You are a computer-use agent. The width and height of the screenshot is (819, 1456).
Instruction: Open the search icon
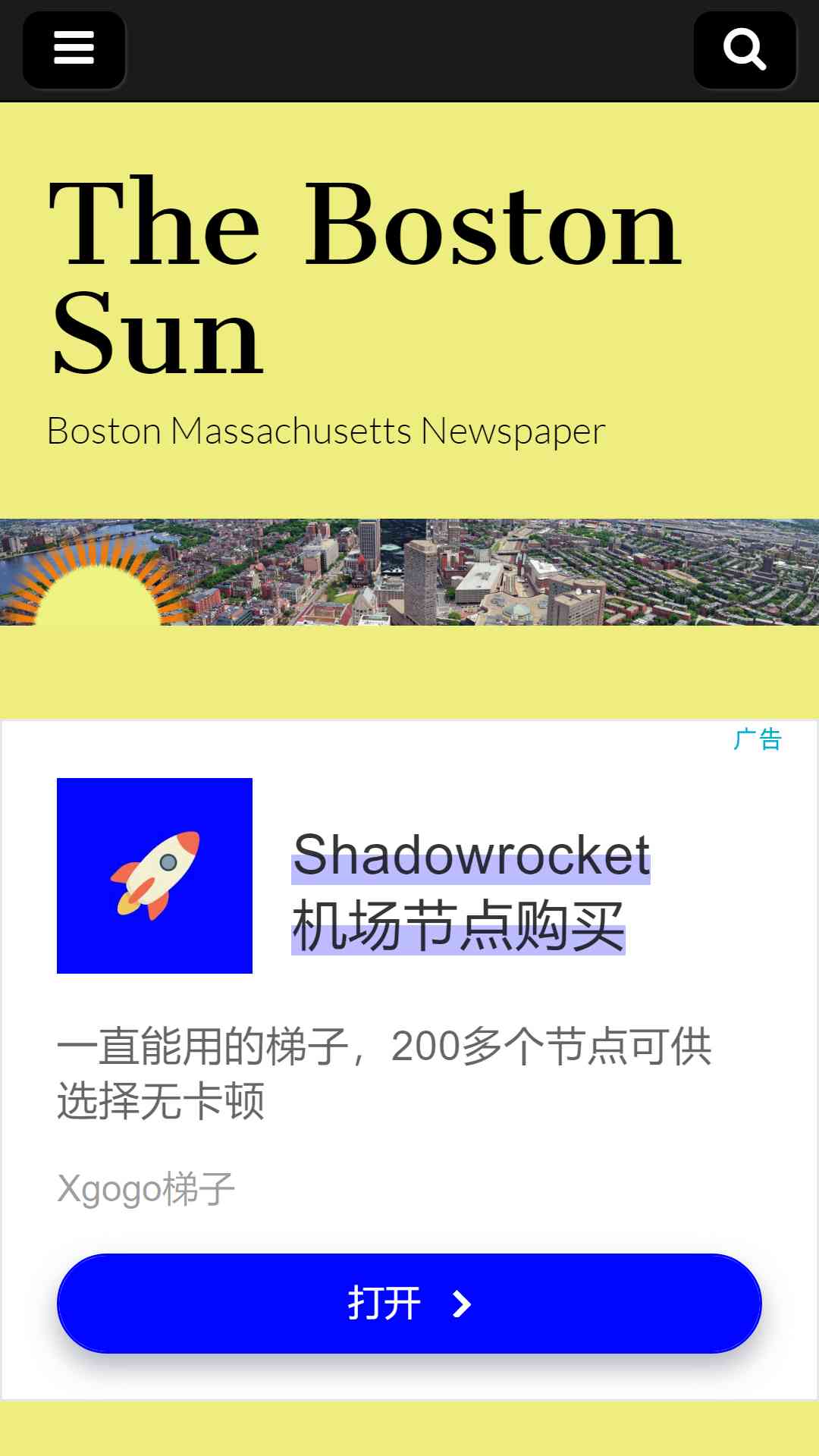745,49
